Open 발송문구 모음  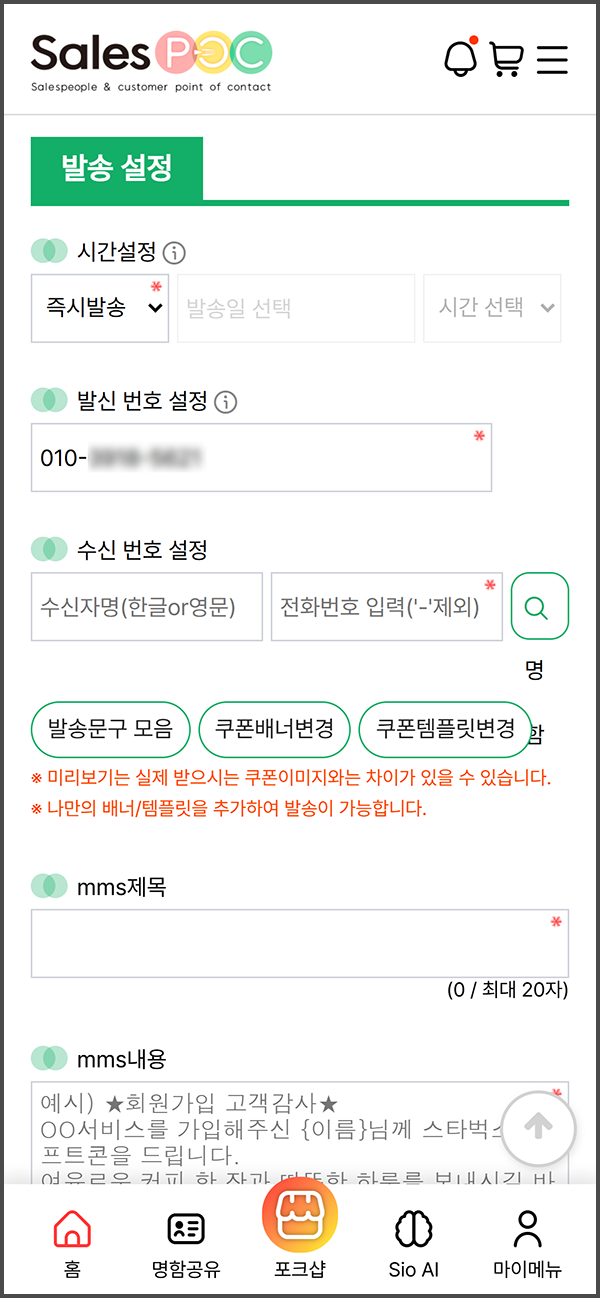click(110, 728)
